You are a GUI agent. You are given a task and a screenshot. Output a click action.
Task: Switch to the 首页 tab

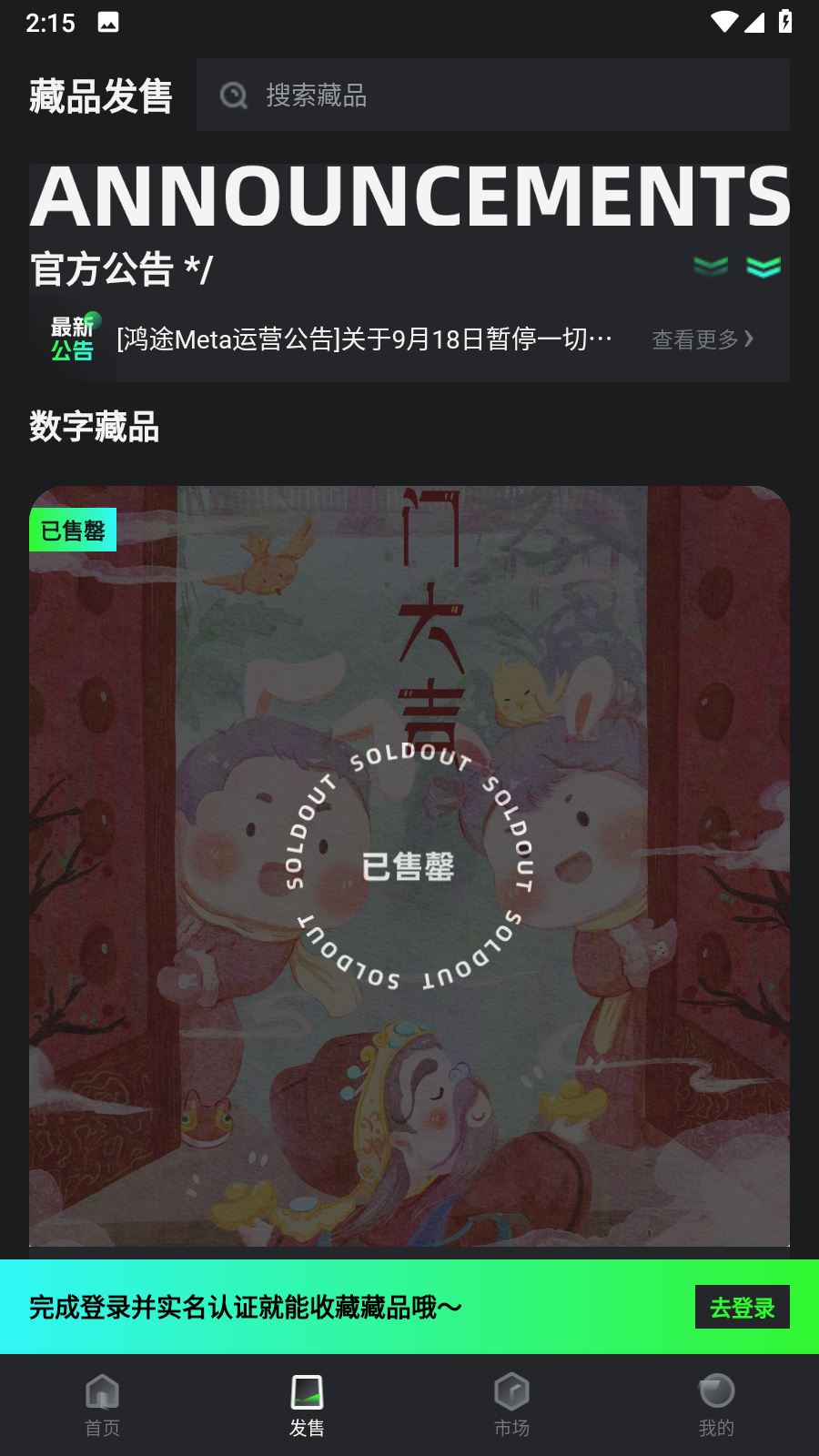[102, 1406]
